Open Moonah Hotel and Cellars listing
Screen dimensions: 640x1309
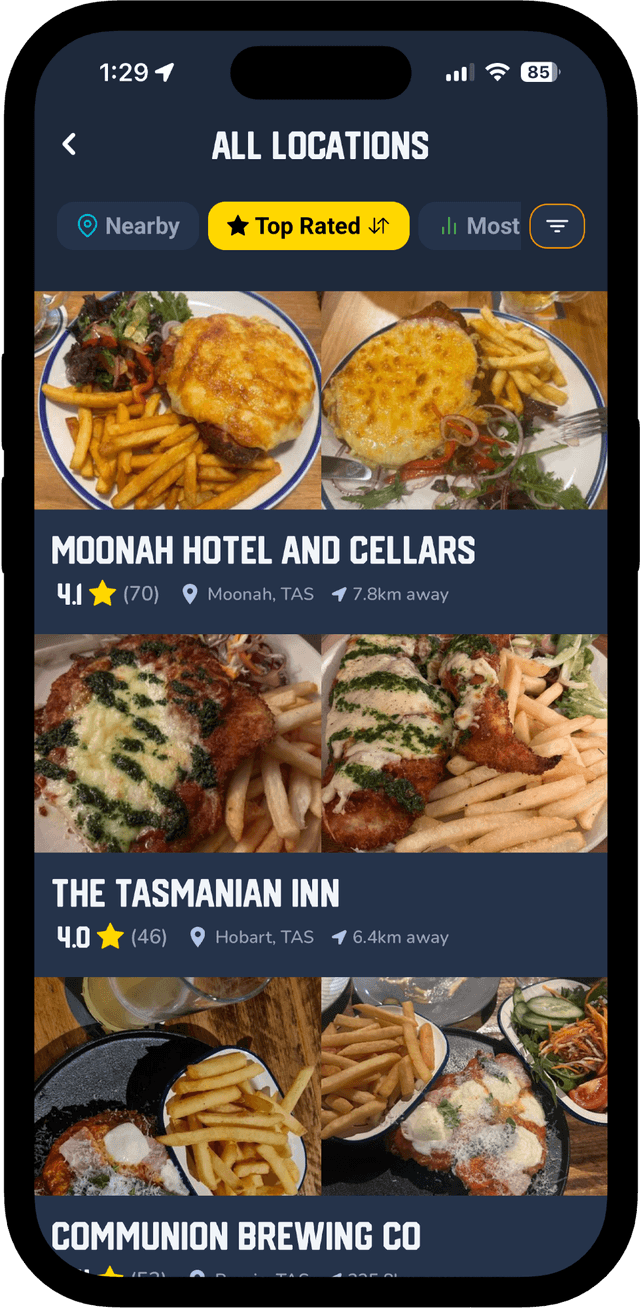[263, 550]
